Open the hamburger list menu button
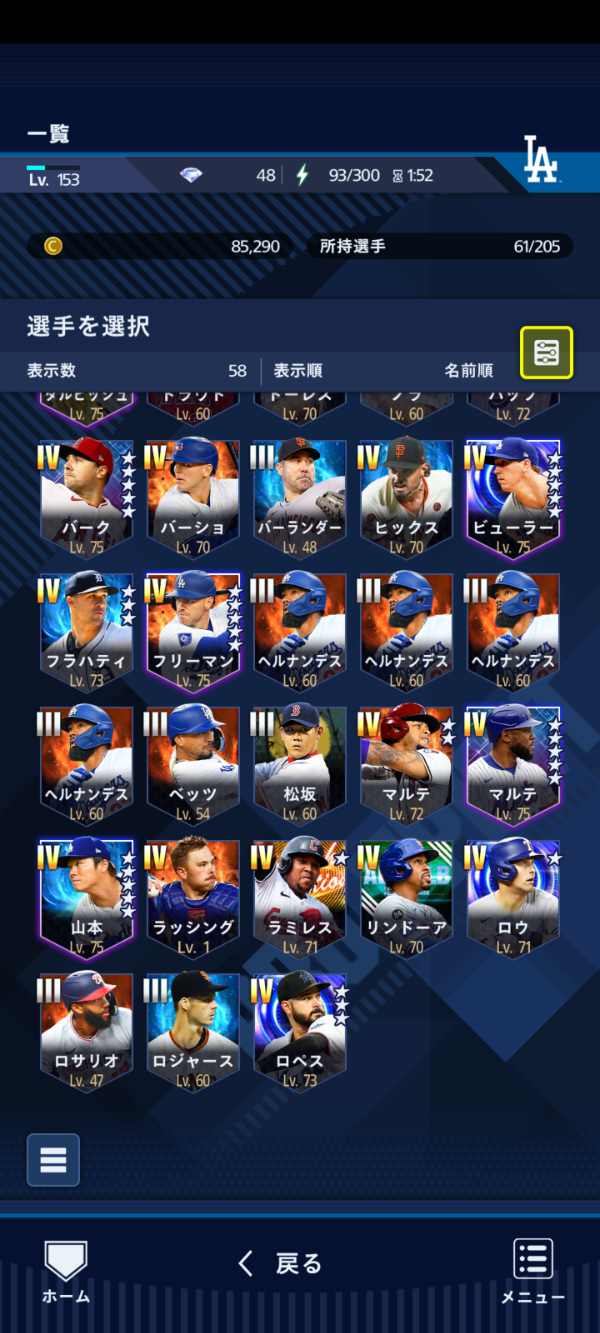Screen dimensions: 600x1333 click(53, 1160)
